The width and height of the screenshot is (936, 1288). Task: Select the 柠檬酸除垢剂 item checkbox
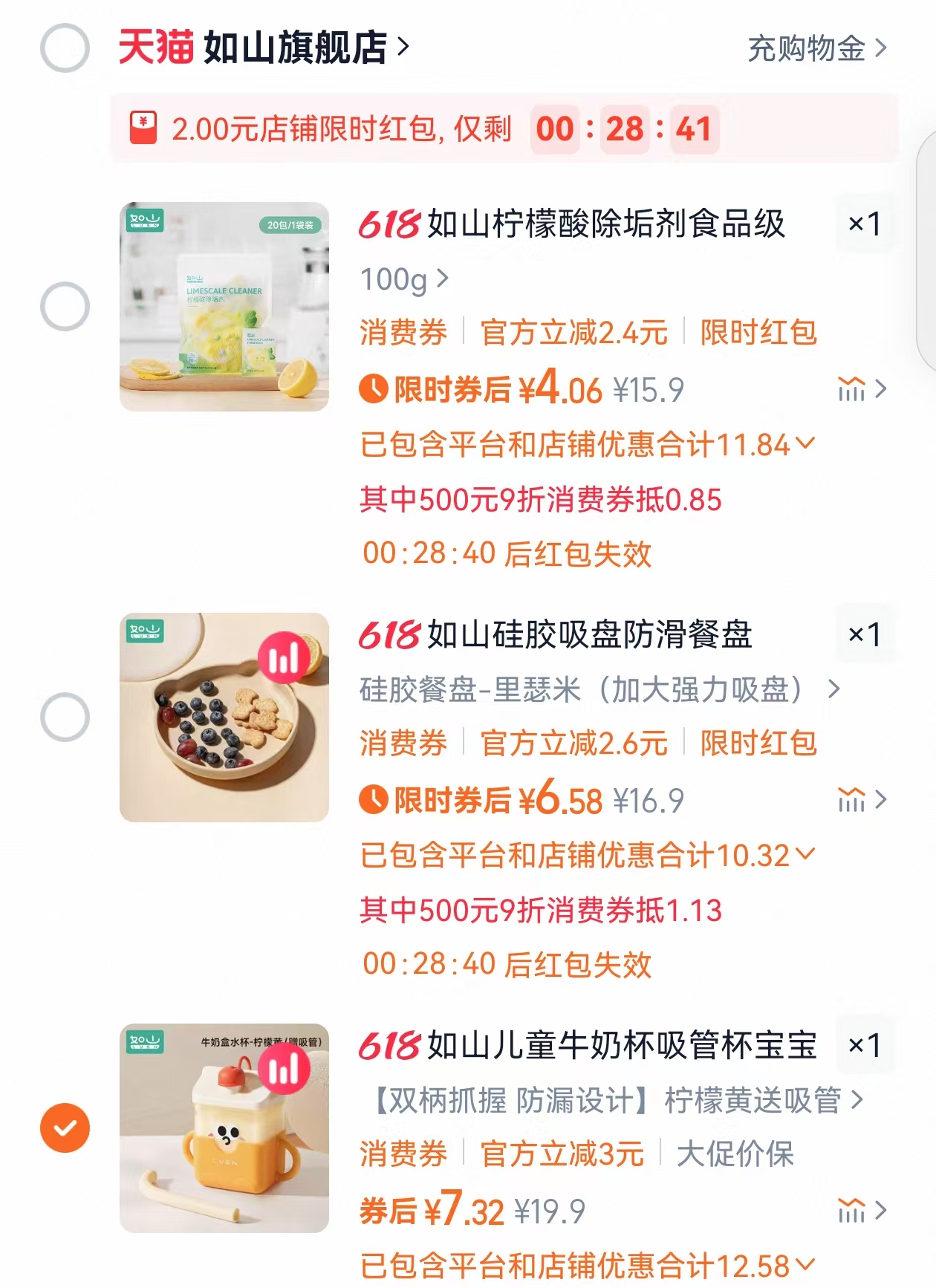click(64, 306)
